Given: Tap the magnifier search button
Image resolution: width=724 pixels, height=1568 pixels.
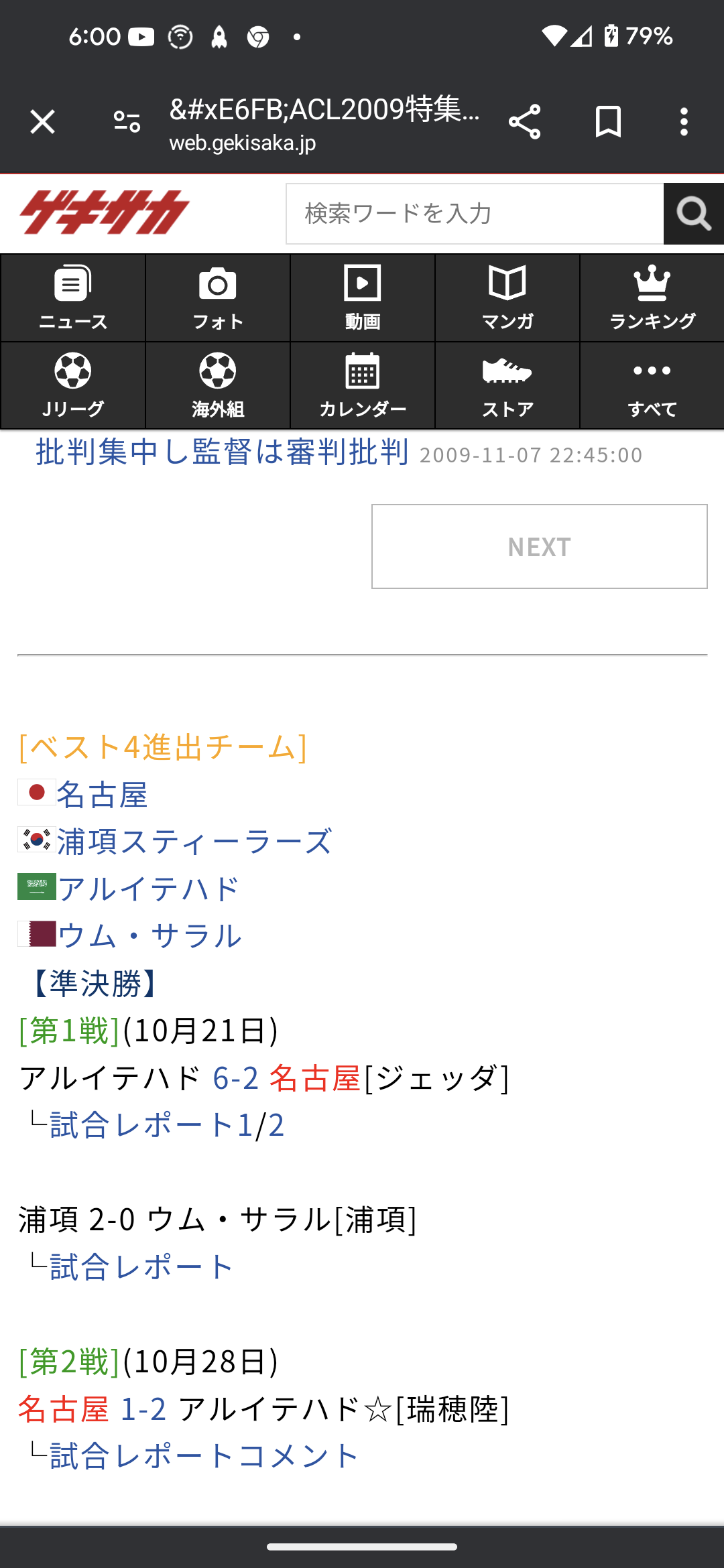Looking at the screenshot, I should (x=693, y=214).
